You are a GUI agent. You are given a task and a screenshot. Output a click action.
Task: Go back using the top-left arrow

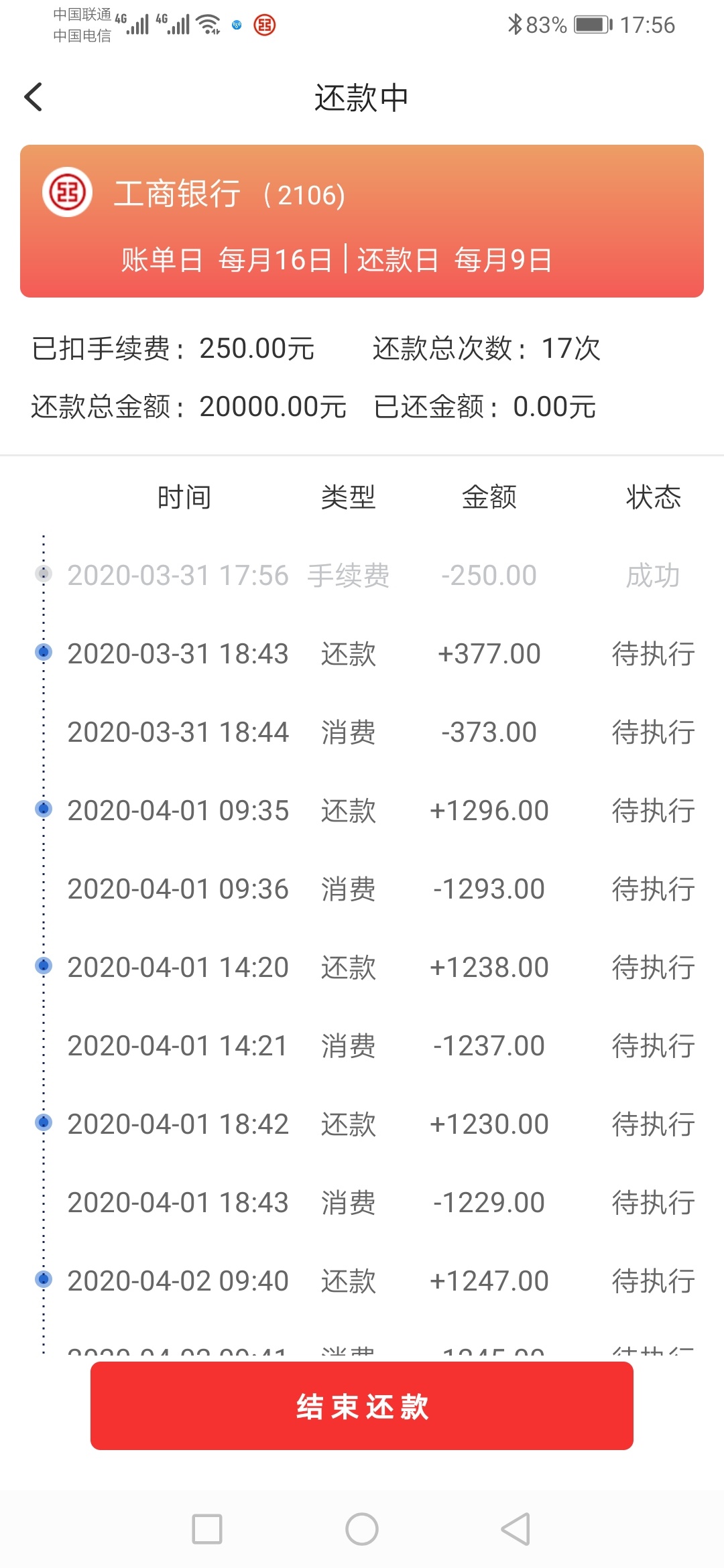coord(34,97)
